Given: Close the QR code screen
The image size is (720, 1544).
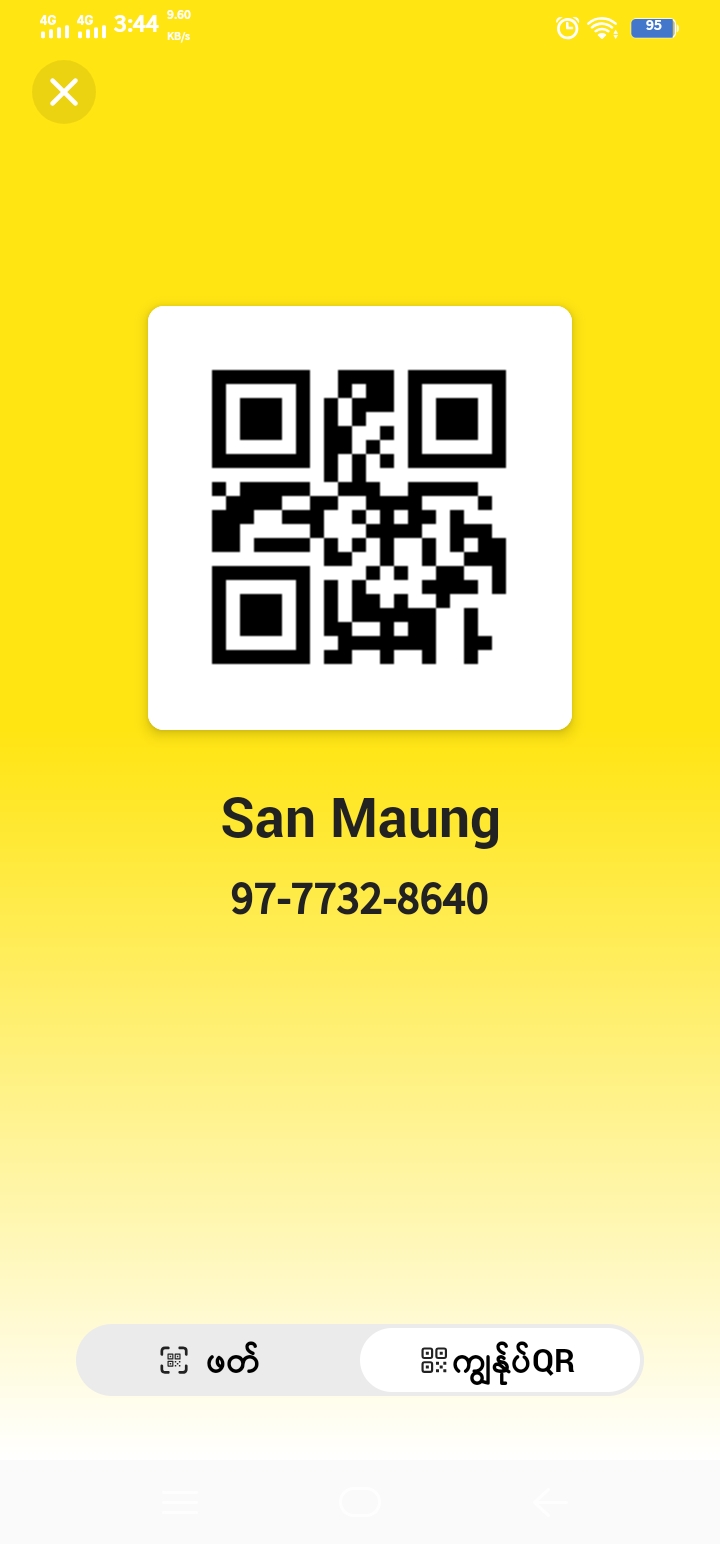Looking at the screenshot, I should pos(64,92).
